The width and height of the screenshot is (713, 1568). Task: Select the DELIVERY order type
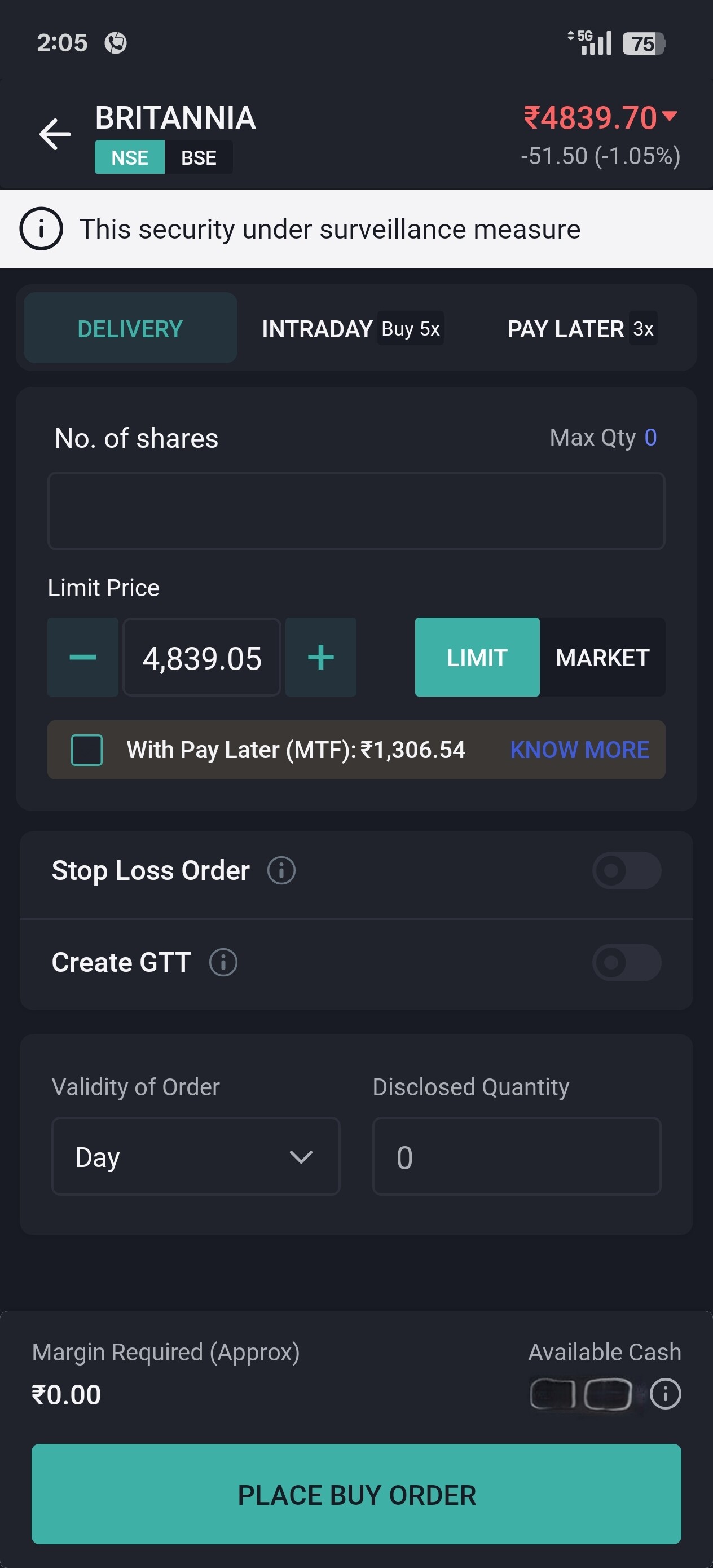point(130,328)
